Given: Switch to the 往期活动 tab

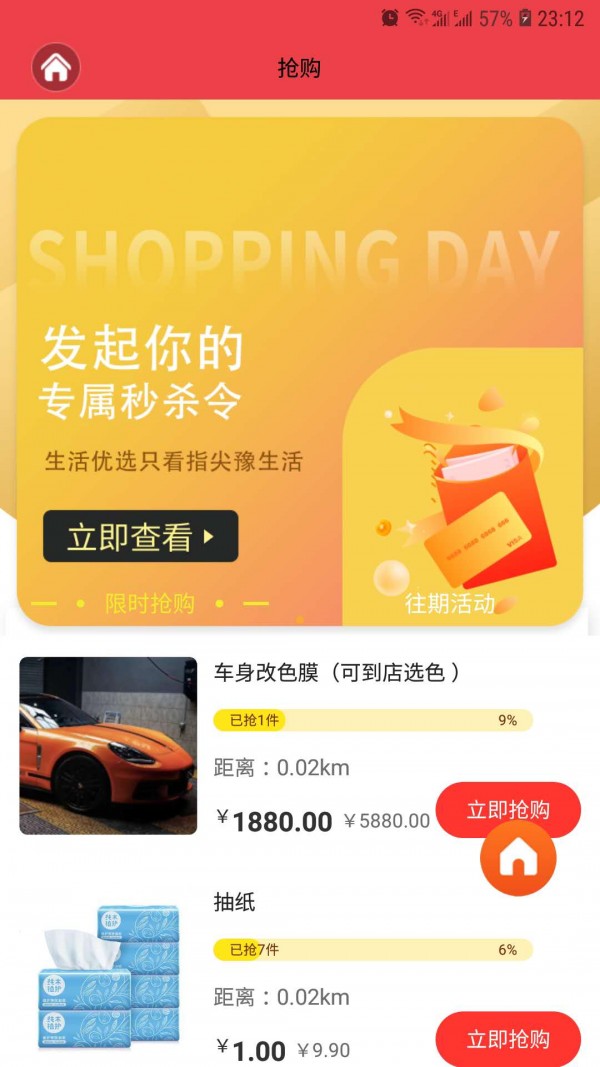Looking at the screenshot, I should click(x=450, y=604).
